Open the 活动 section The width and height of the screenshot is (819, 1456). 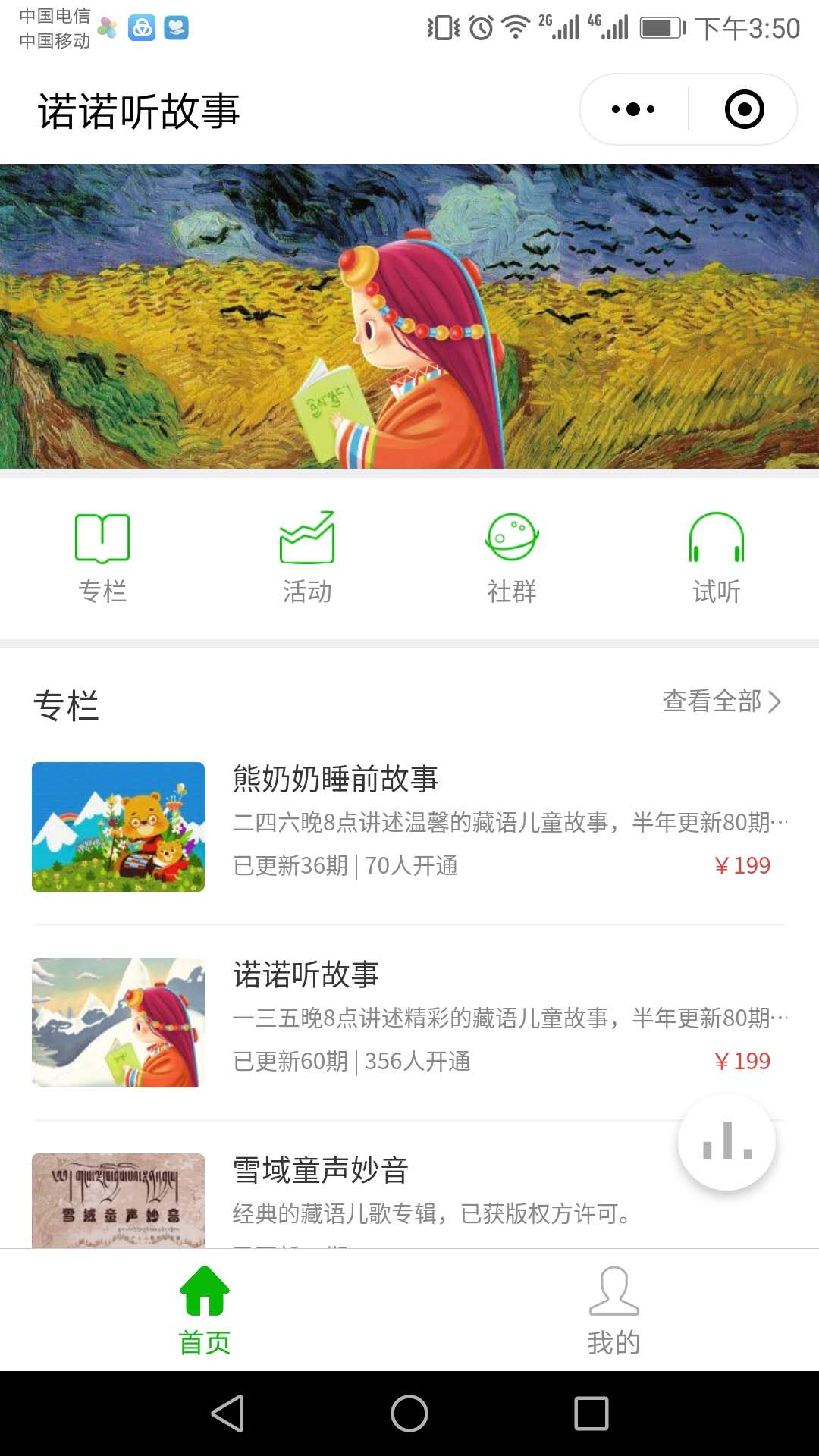tap(307, 557)
